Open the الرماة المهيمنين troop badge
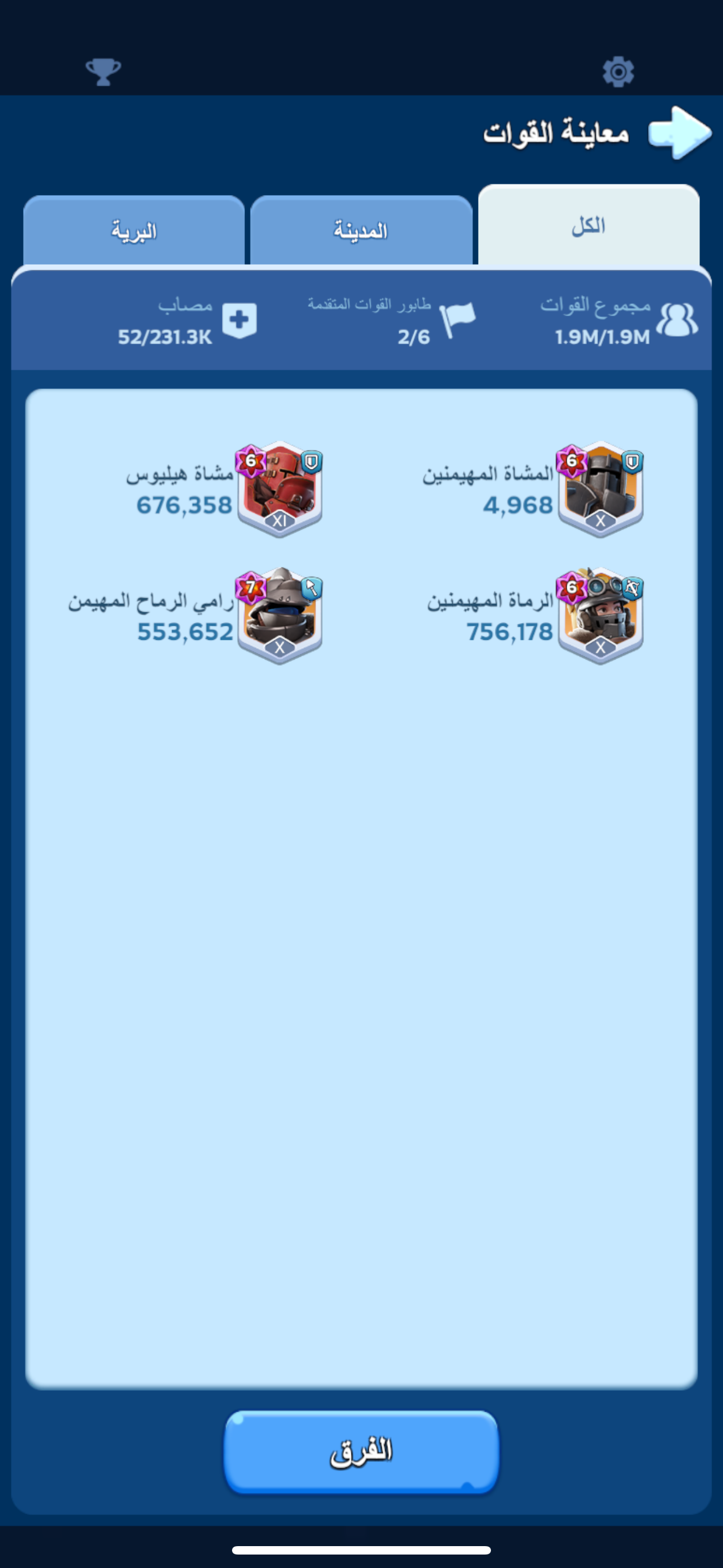 coord(600,615)
